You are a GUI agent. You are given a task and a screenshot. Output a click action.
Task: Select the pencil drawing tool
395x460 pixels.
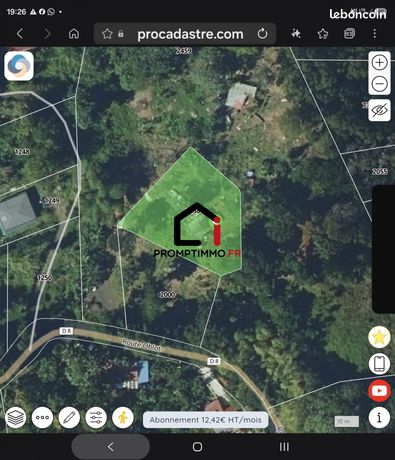69,417
